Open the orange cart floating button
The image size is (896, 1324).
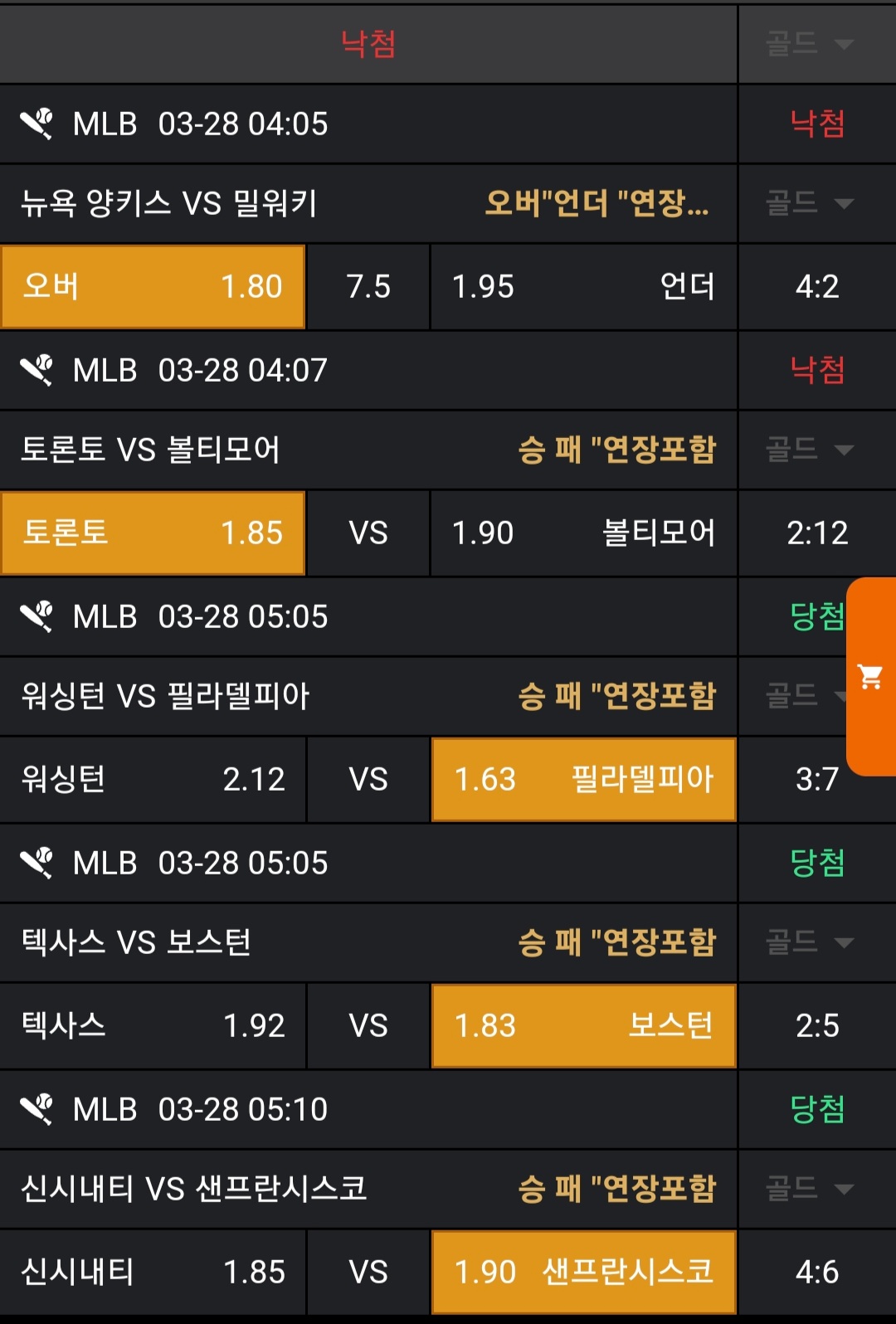(x=870, y=677)
